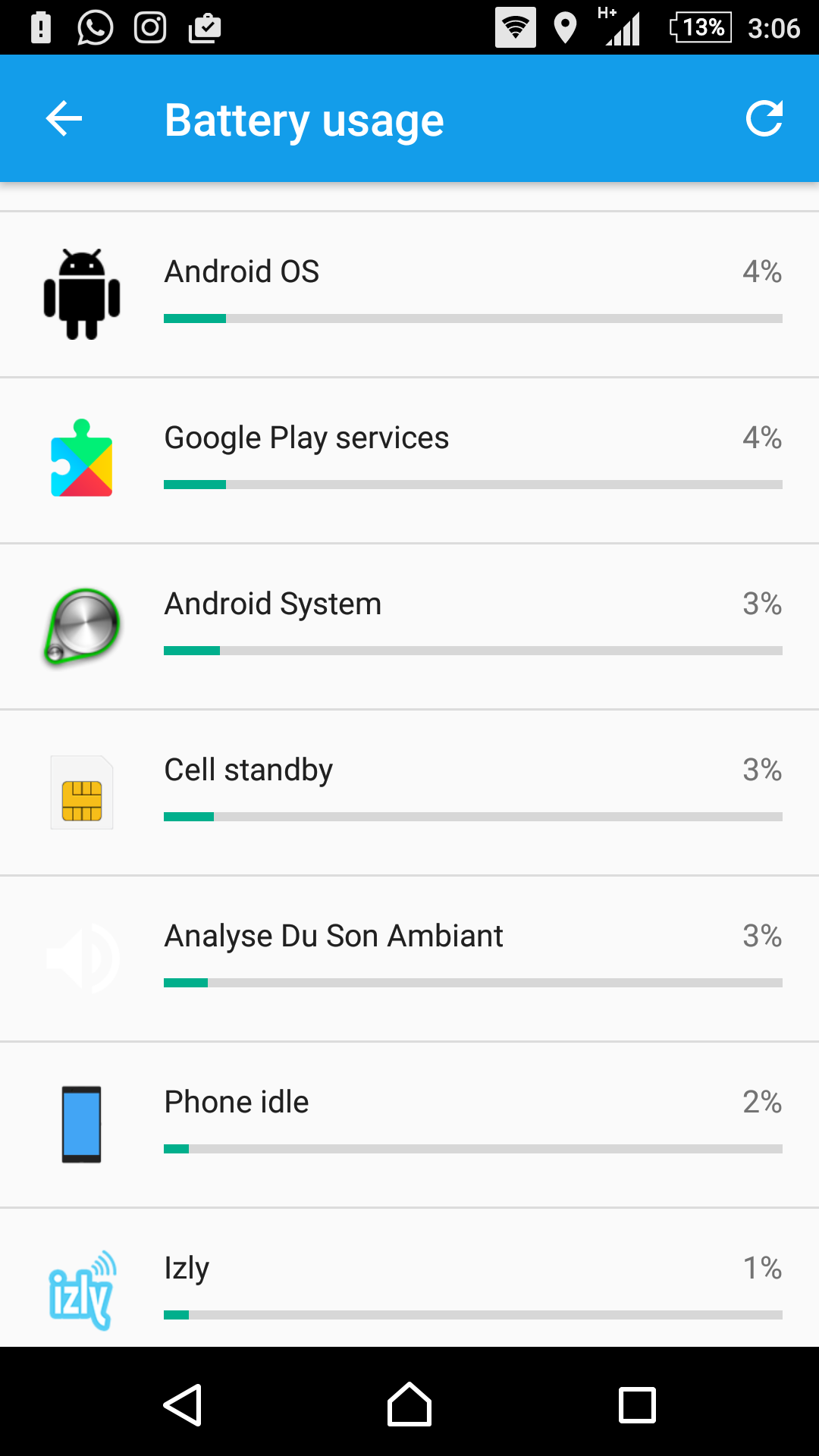Viewport: 819px width, 1456px height.
Task: Open the Android OS usage entry
Action: point(409,292)
